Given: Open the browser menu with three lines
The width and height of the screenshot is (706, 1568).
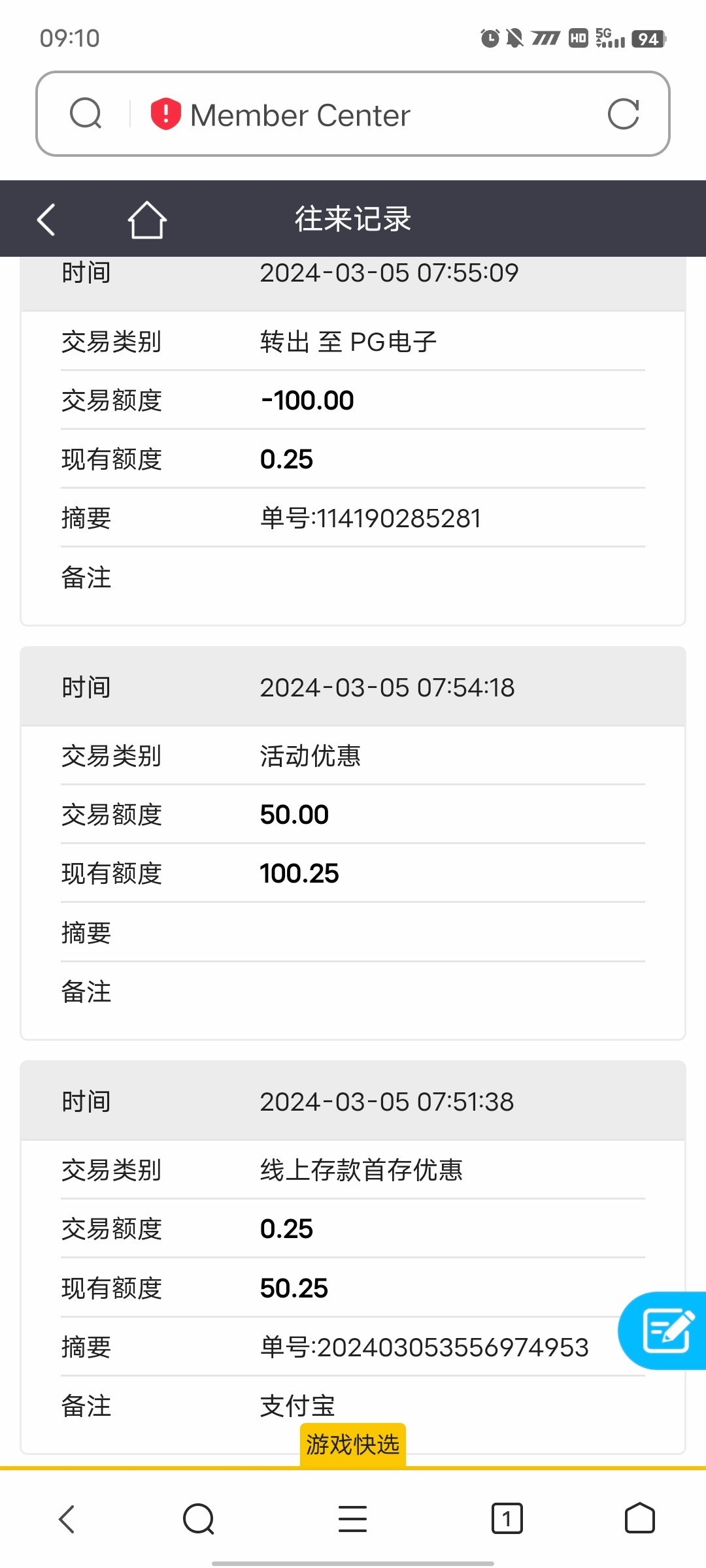Looking at the screenshot, I should click(x=353, y=1518).
